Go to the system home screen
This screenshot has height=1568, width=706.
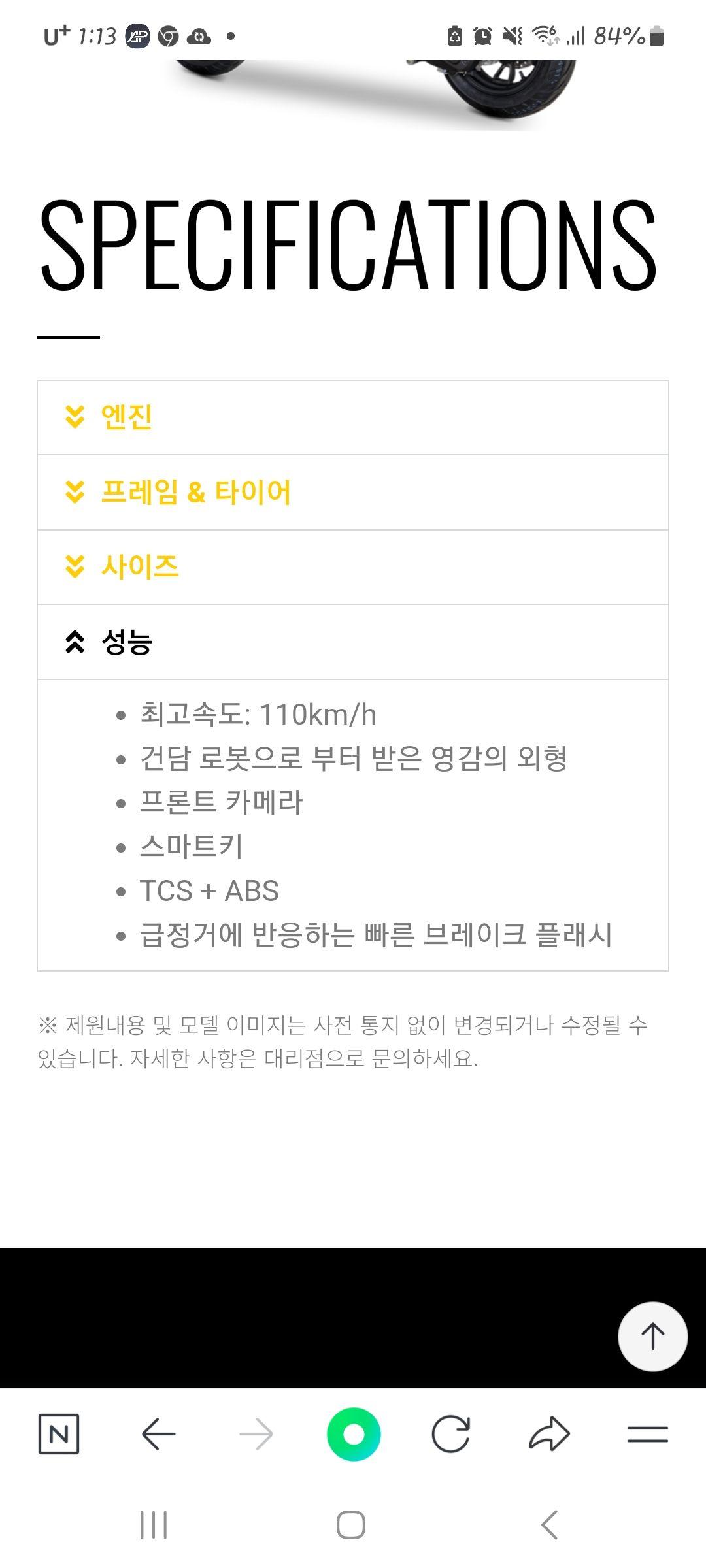(x=351, y=1526)
